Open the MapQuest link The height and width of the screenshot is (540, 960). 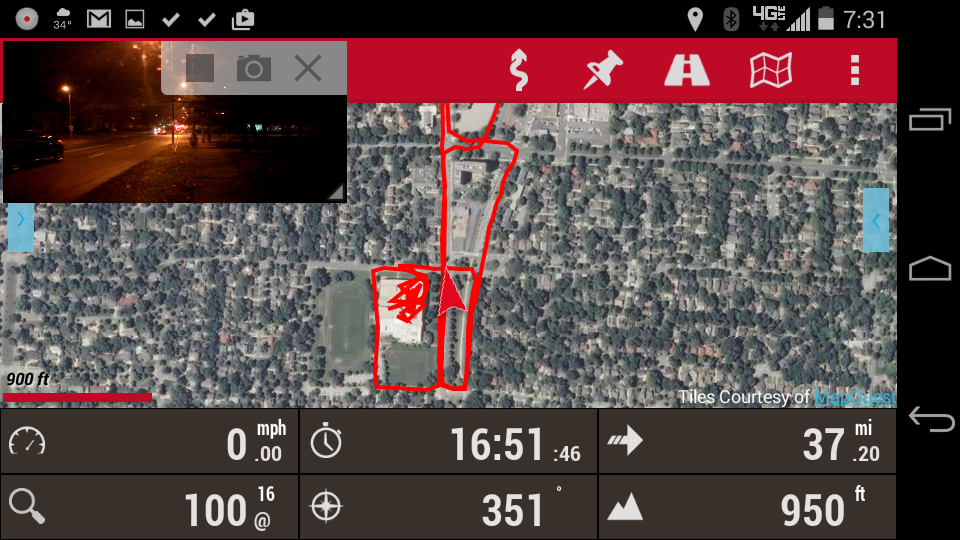point(854,397)
